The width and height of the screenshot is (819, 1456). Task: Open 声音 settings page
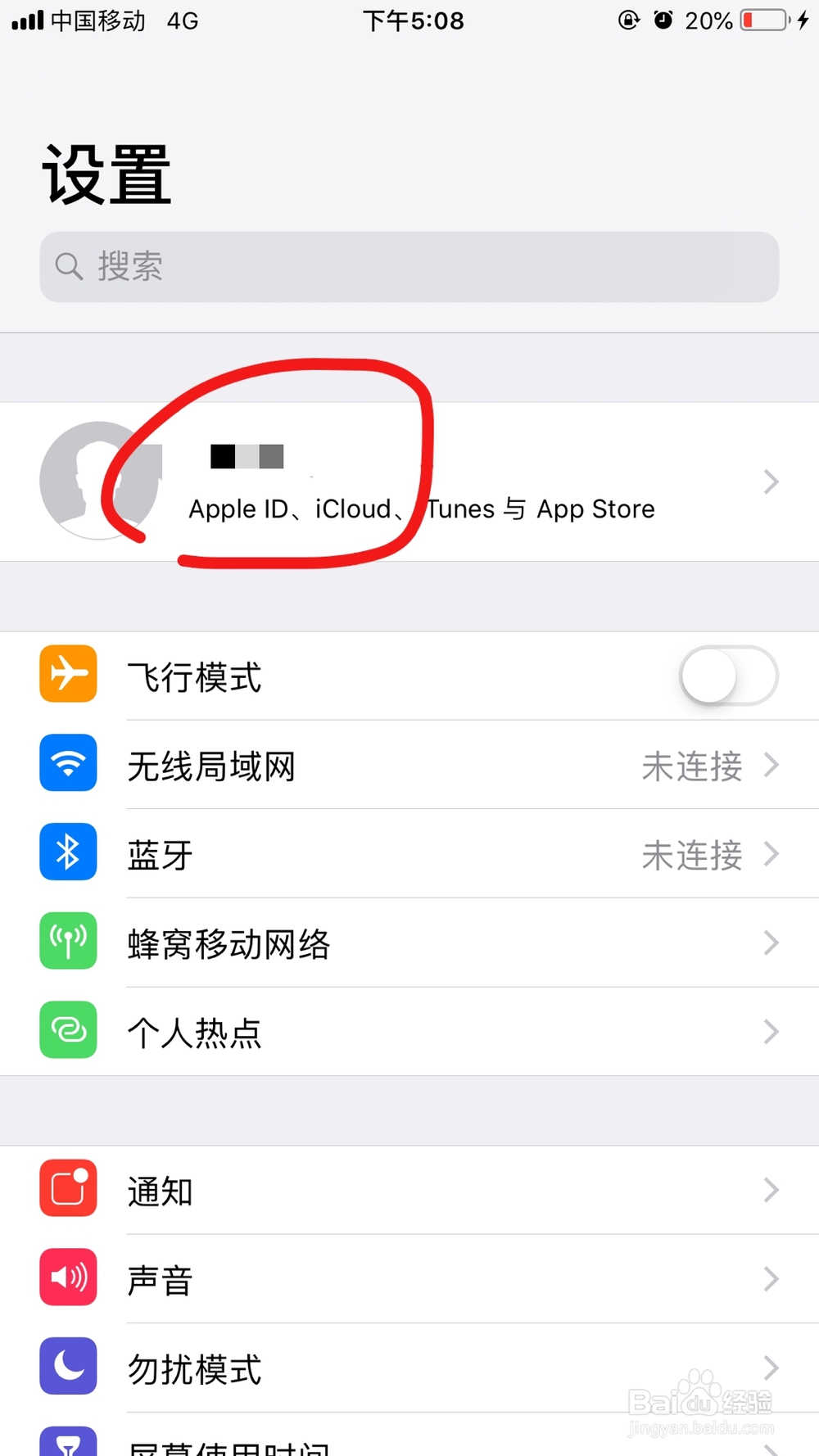tap(409, 1278)
